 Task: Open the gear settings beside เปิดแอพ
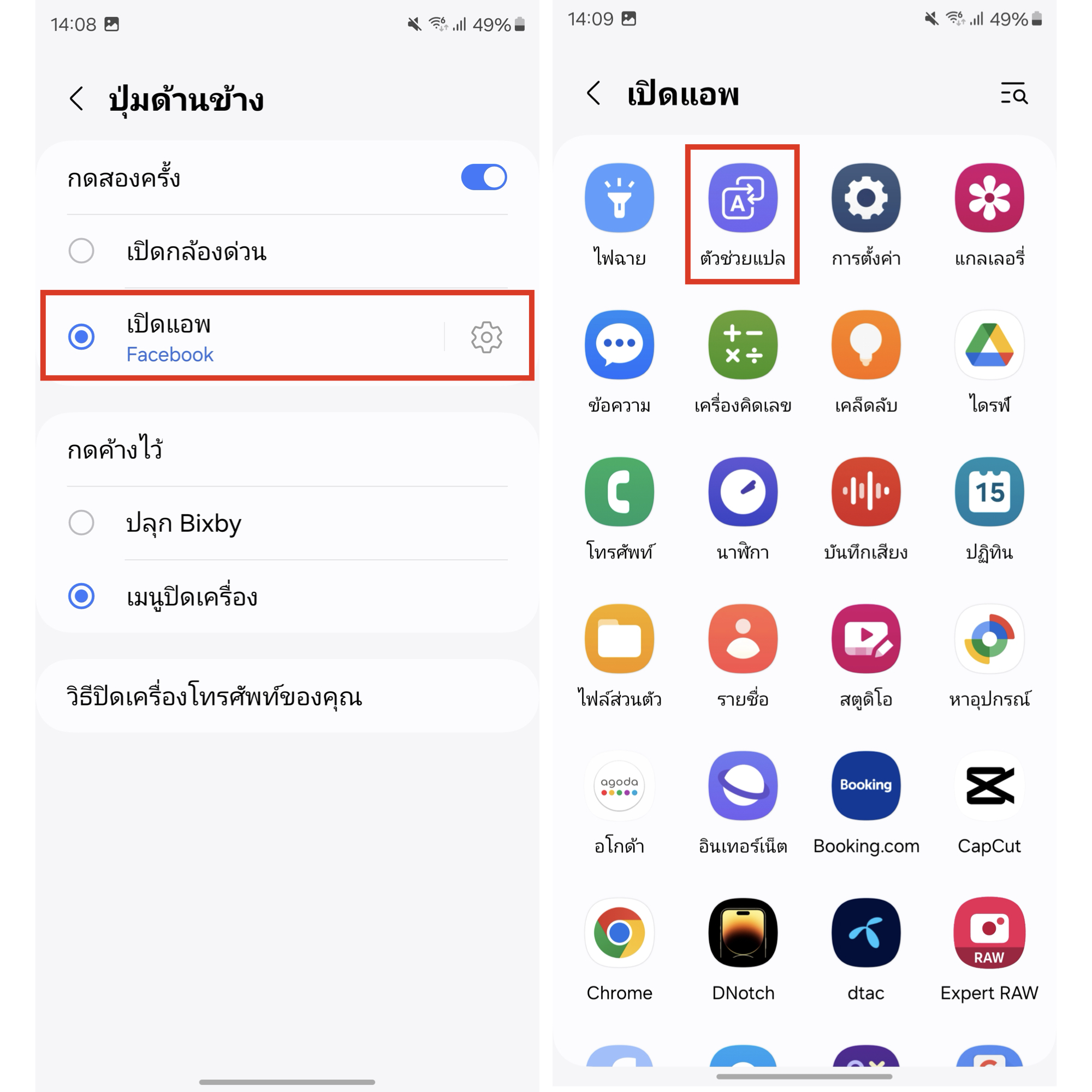click(x=486, y=337)
